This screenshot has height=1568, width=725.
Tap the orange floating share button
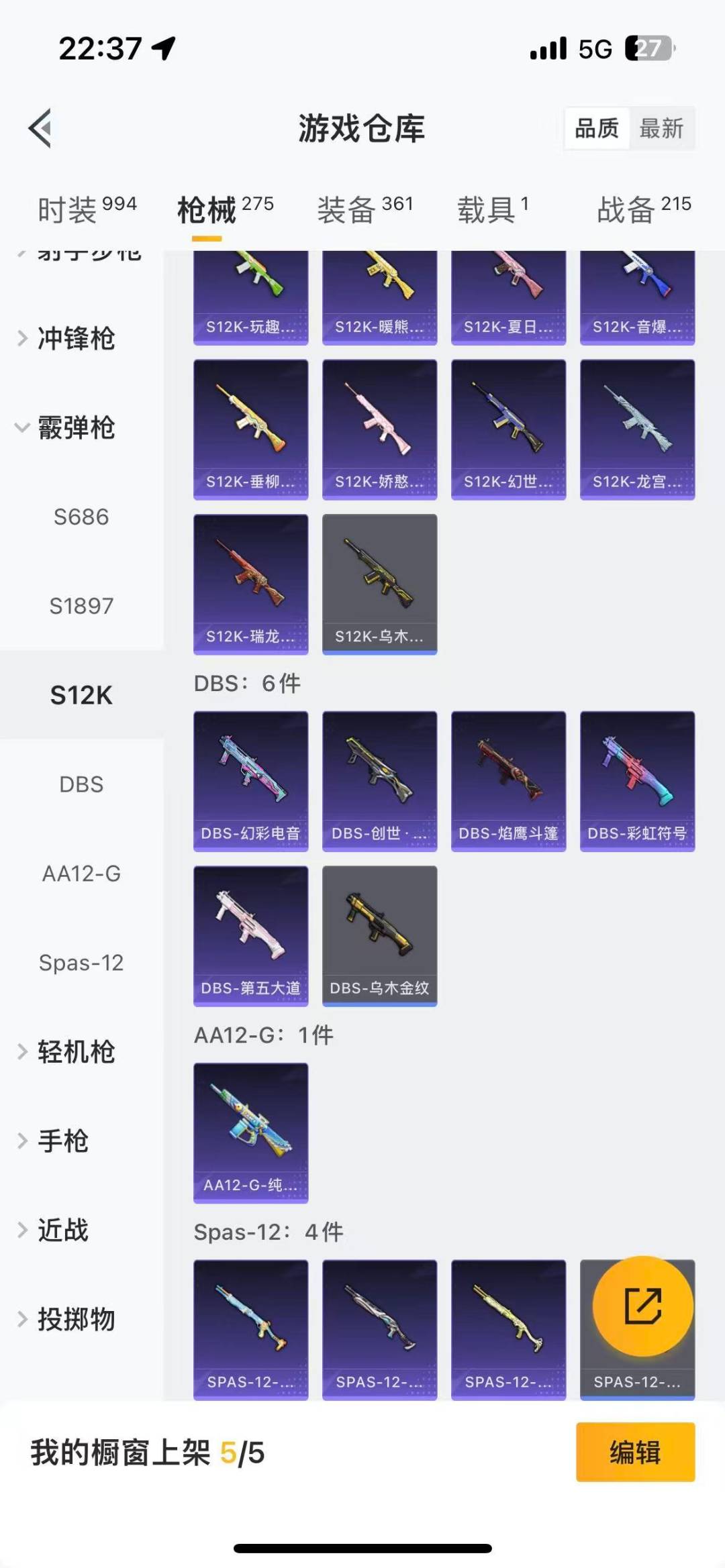click(x=642, y=1305)
